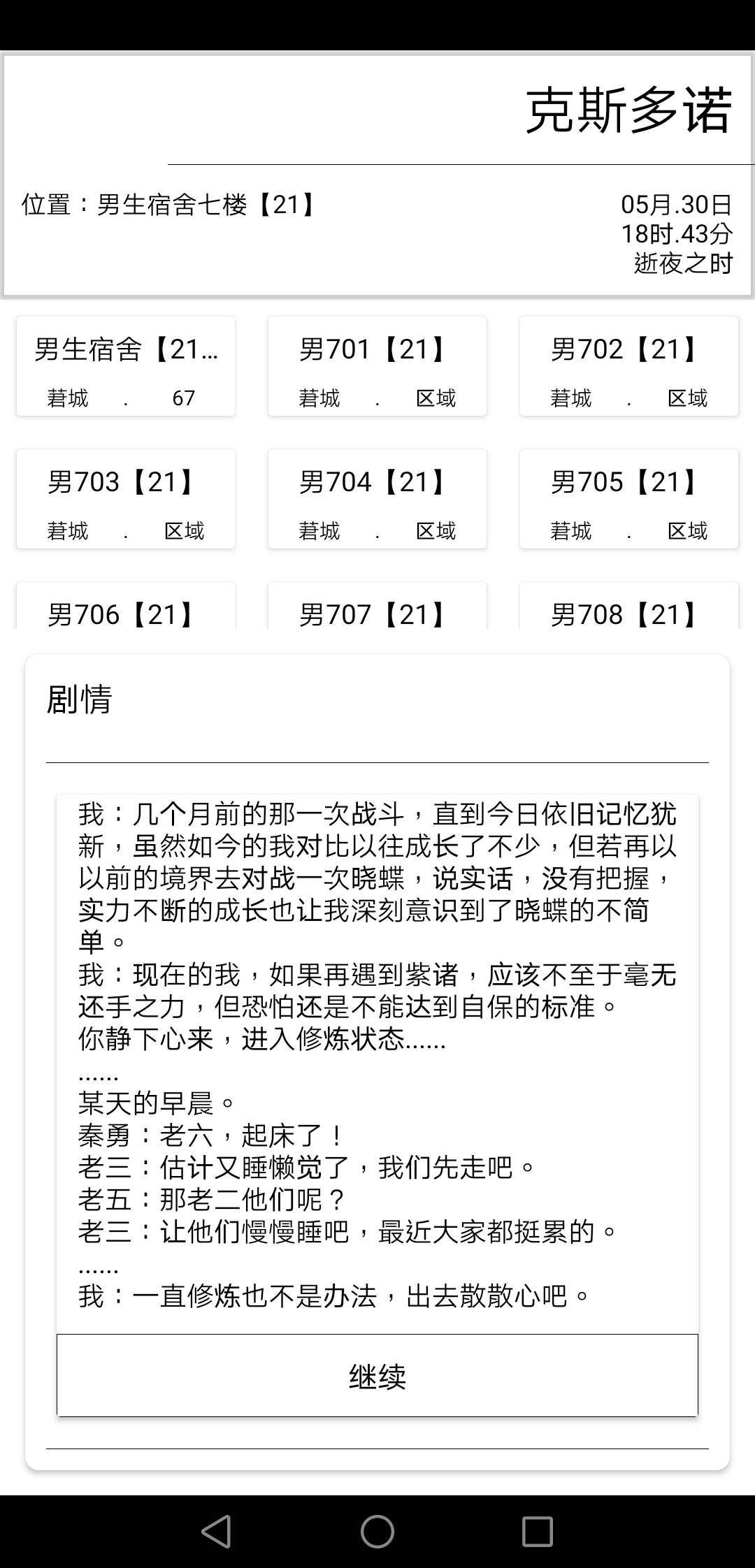The image size is (755, 1568).
Task: Visit room 男705【21】
Action: click(629, 499)
